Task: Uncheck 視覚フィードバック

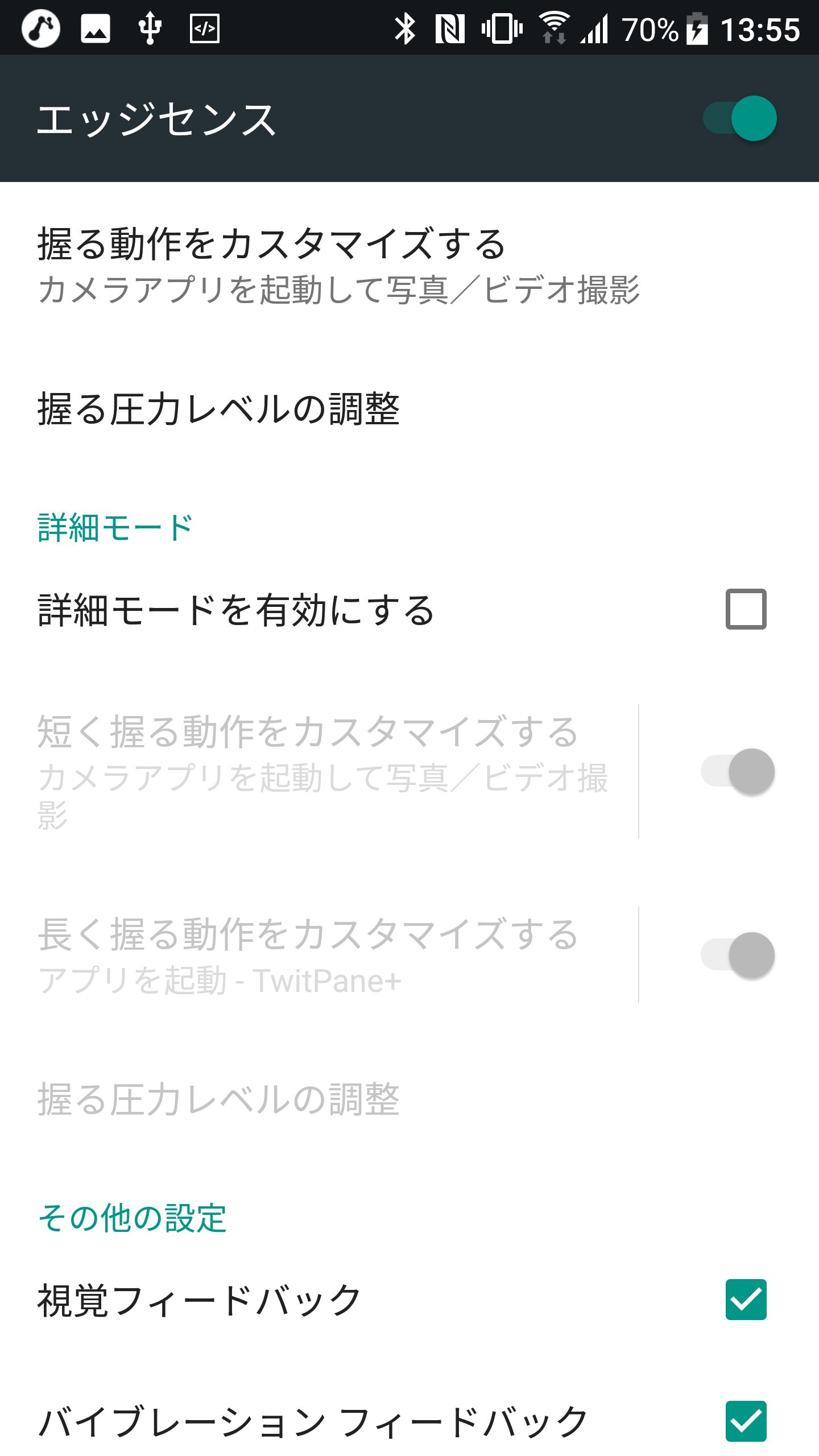Action: point(746,1300)
